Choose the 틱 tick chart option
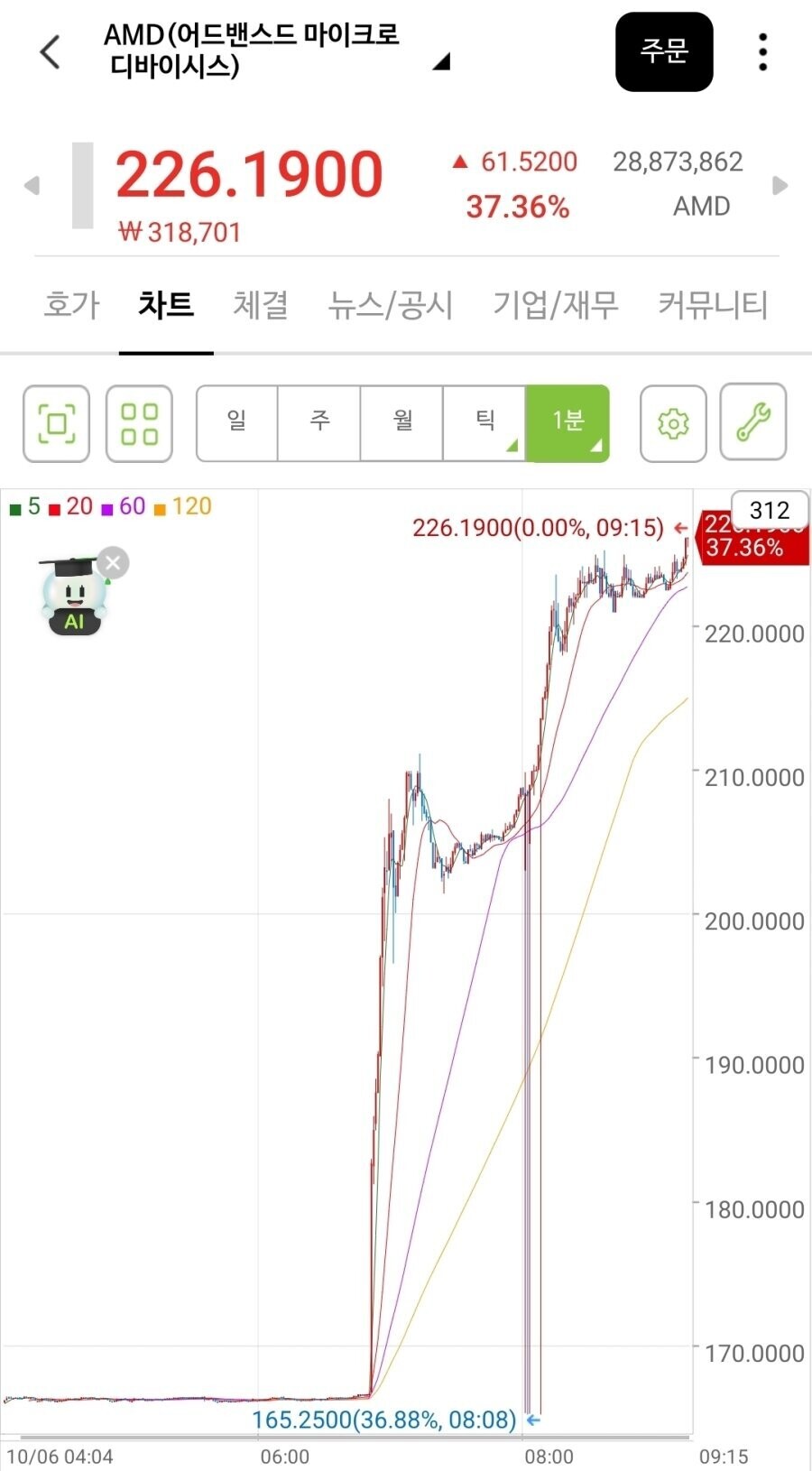Viewport: 812px width, 1471px height. (484, 422)
